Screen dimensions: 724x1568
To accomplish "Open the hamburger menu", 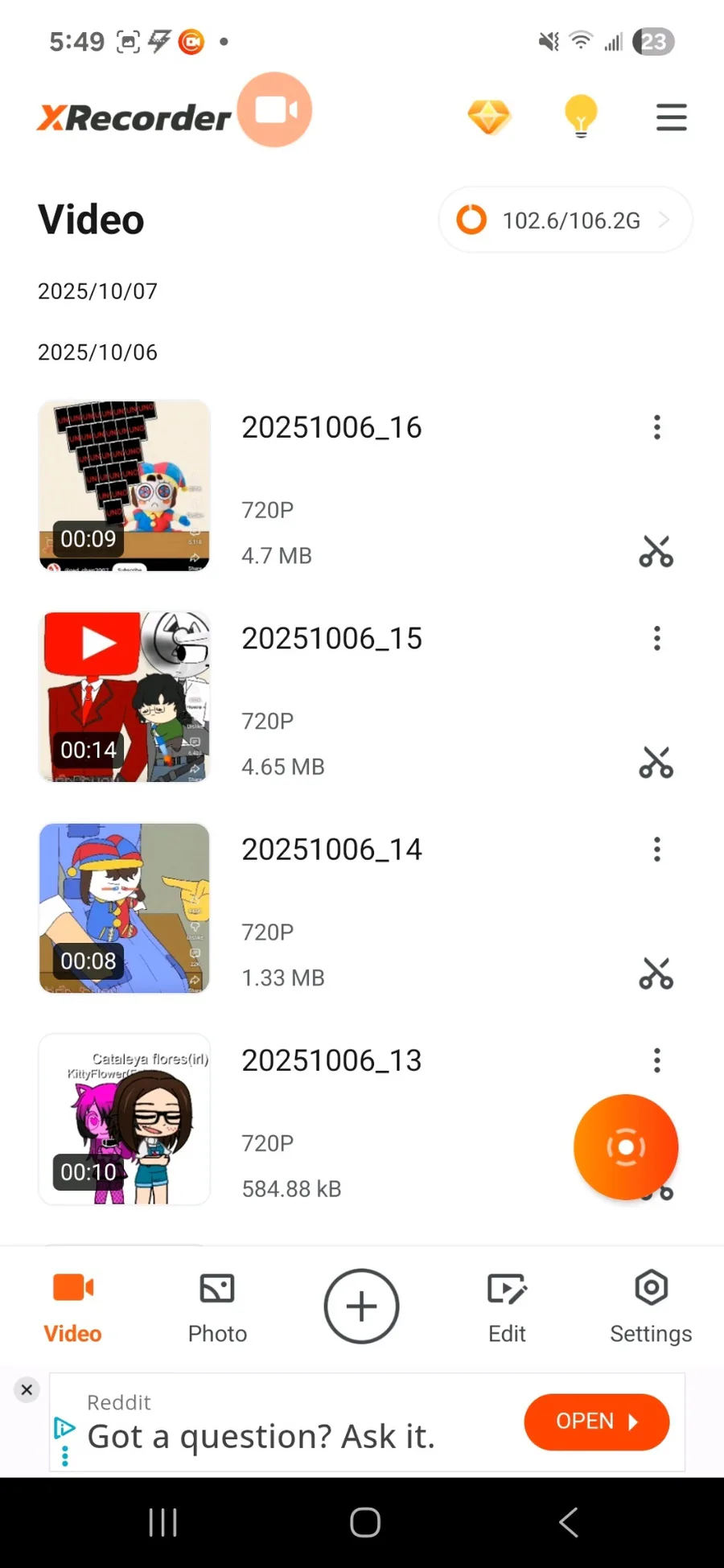I will [671, 117].
